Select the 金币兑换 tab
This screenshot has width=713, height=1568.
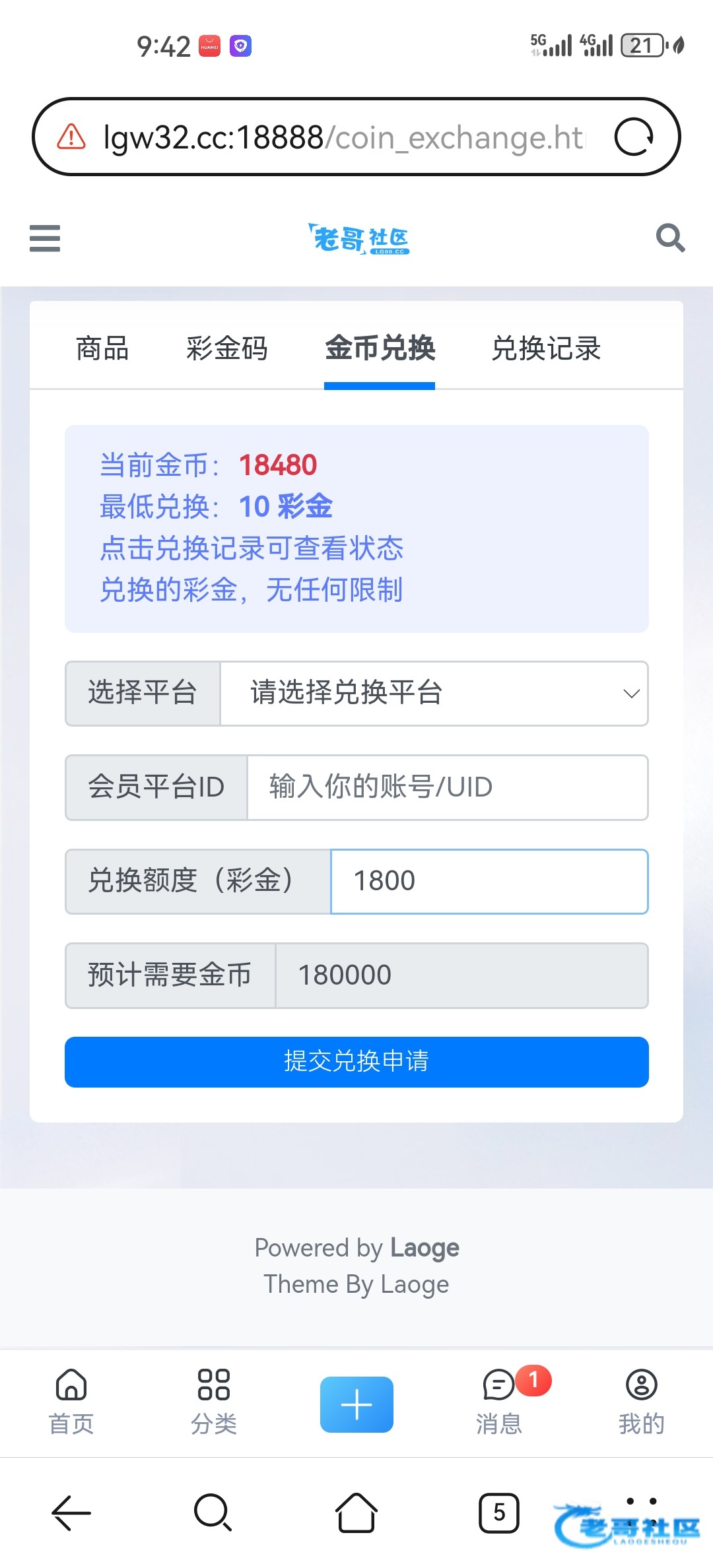tap(380, 348)
